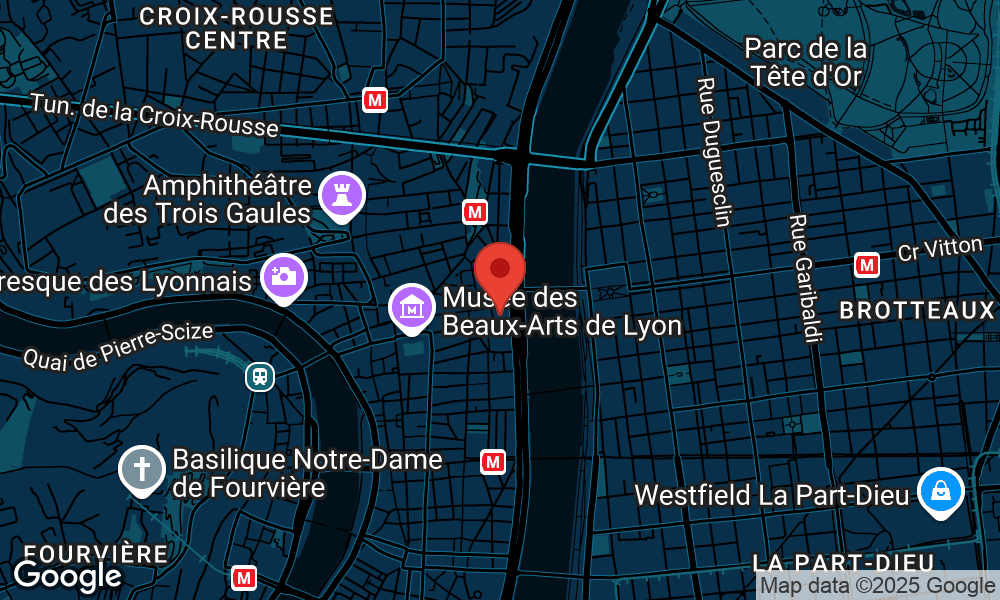Open Musée des Beaux-Arts de Lyon marker

point(412,308)
